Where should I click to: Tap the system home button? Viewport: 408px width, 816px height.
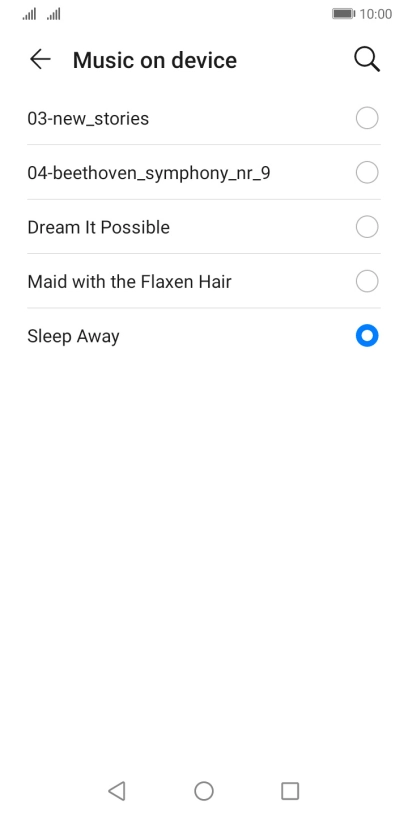(204, 791)
